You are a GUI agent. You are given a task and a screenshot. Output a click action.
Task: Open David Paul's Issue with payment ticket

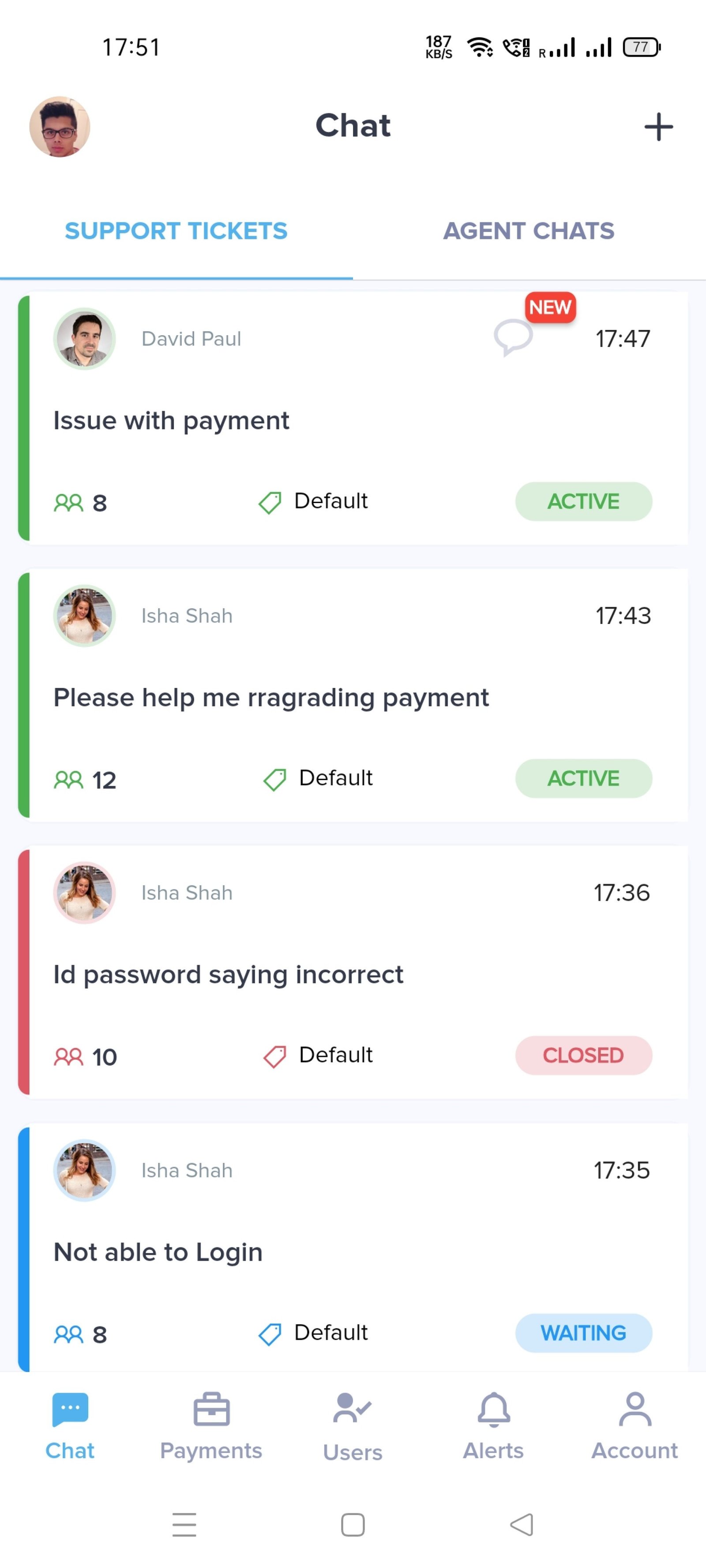(353, 418)
